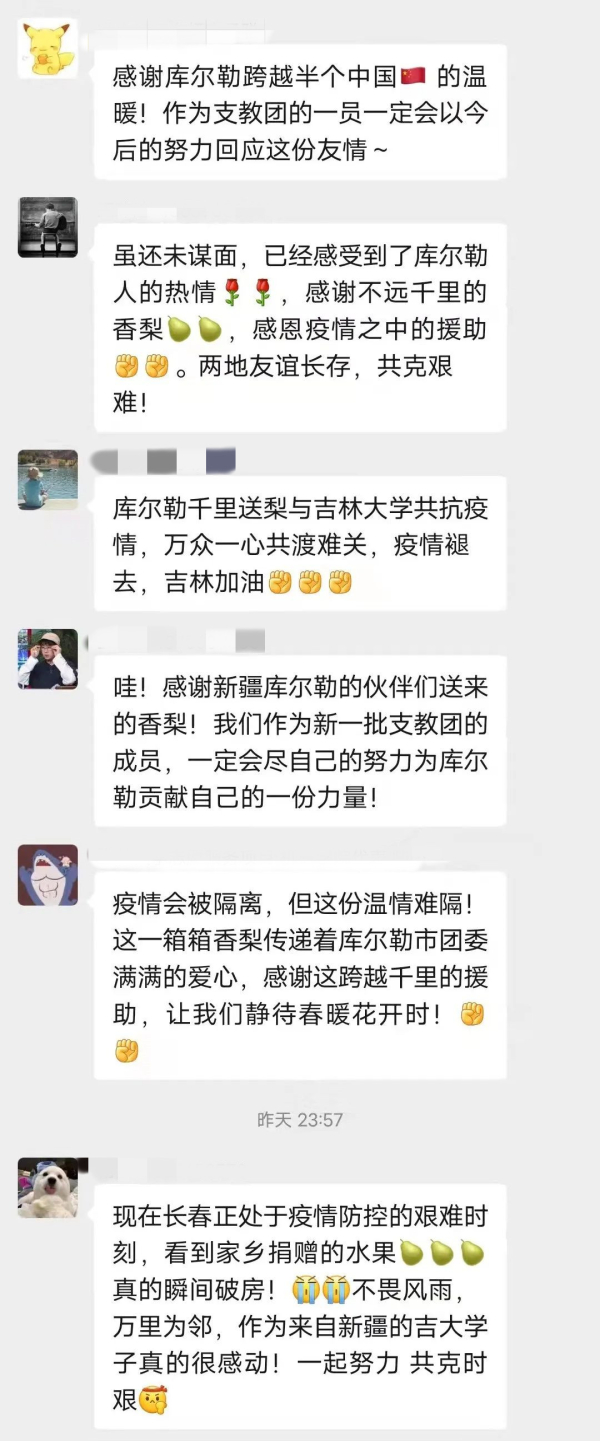Tap the muscular shark cartoon avatar
Screen dimensions: 600x1441
pos(48,875)
